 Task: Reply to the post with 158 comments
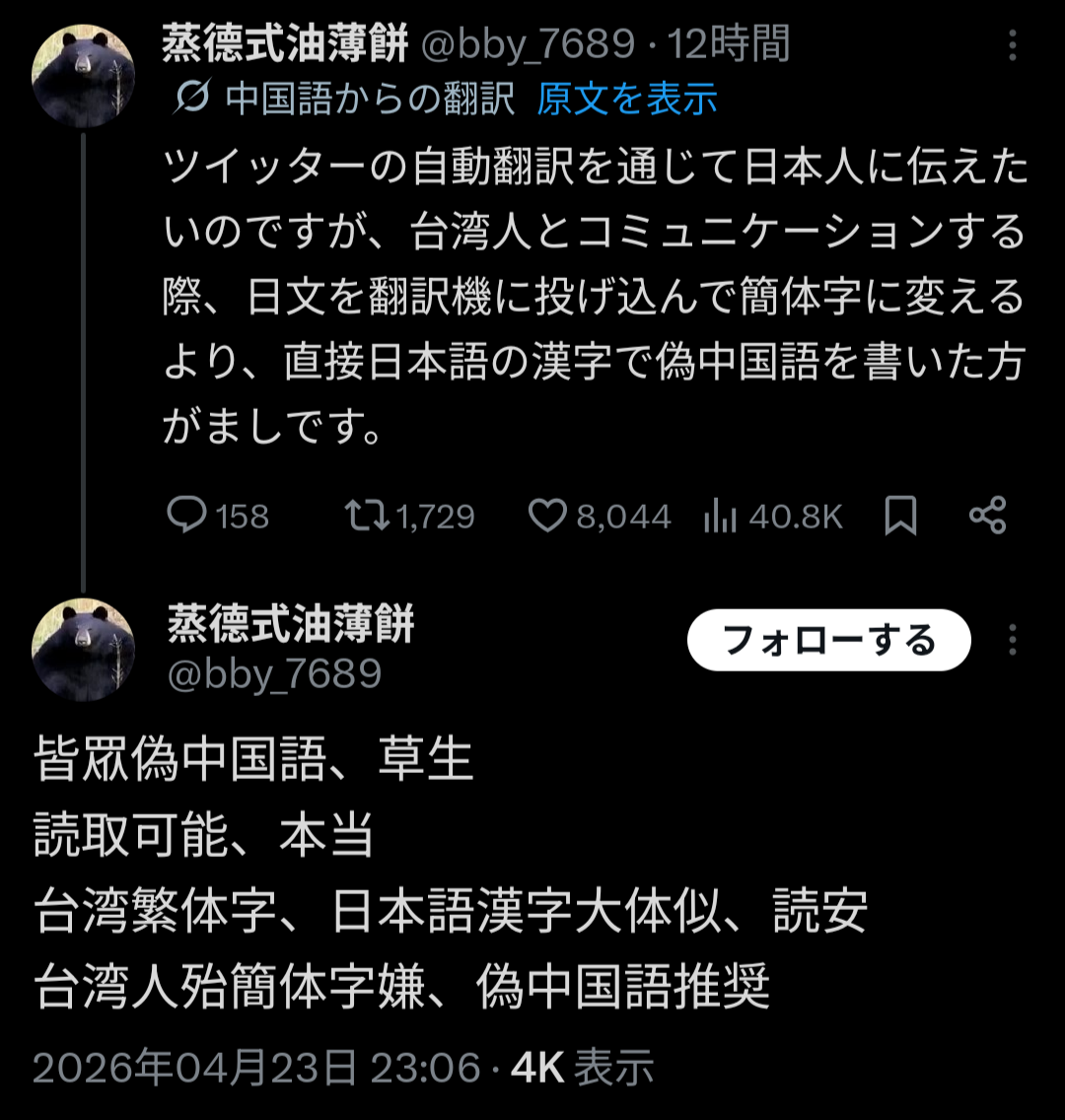click(187, 516)
